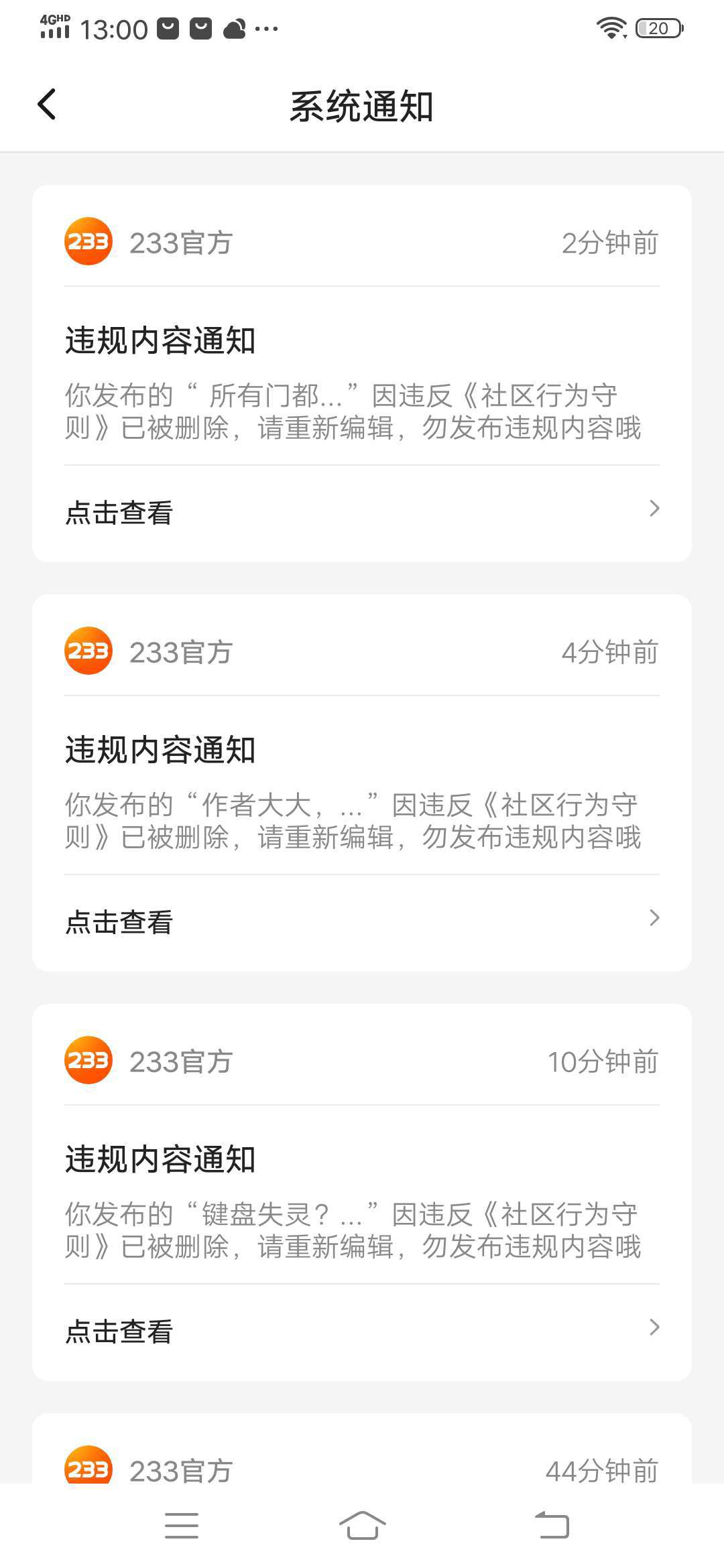Screen dimensions: 724x1568
Task: Open 点击查看 for the 4分钟前 notice
Action: 362,921
